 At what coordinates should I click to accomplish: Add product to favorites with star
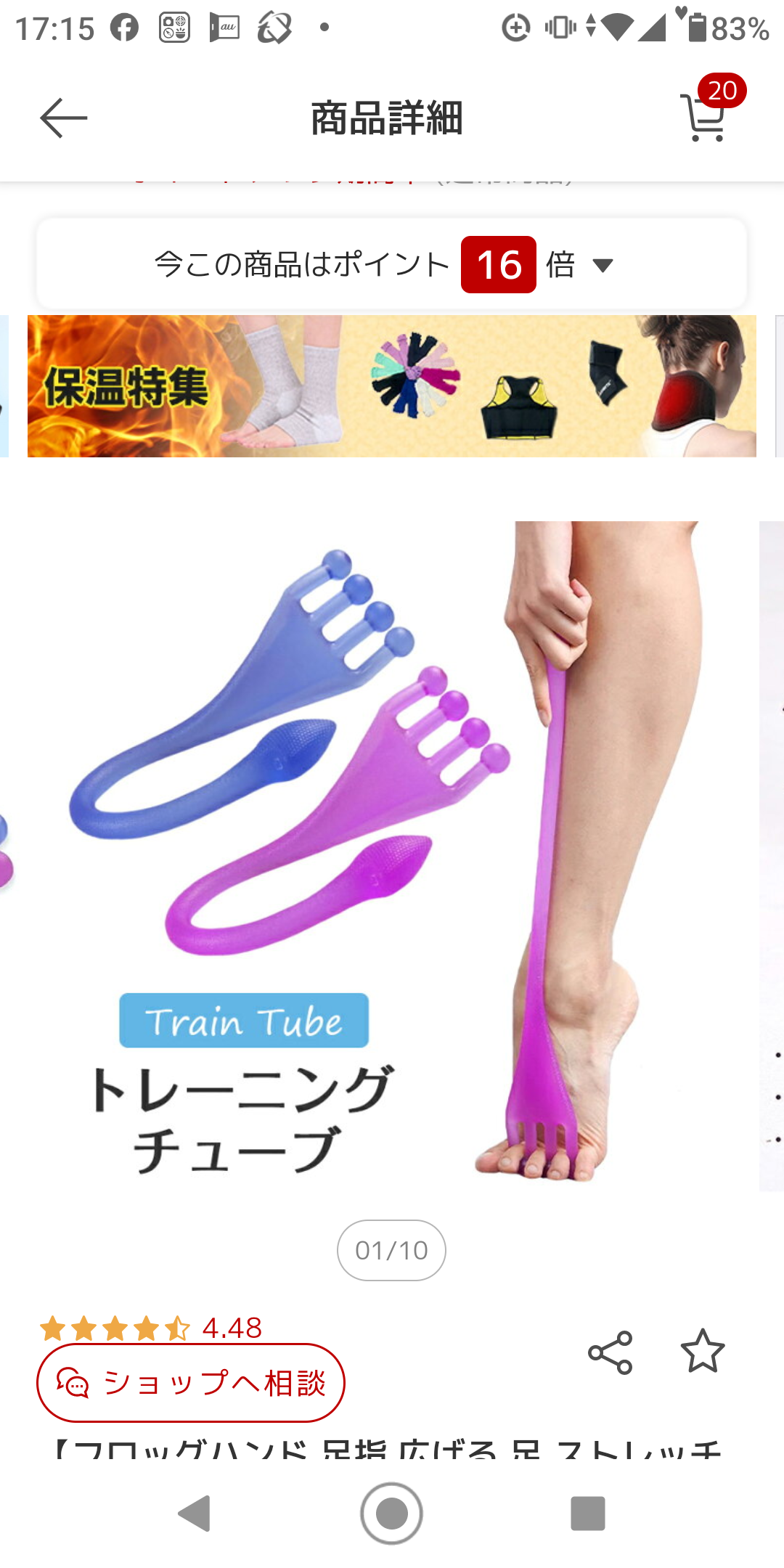pos(702,1352)
